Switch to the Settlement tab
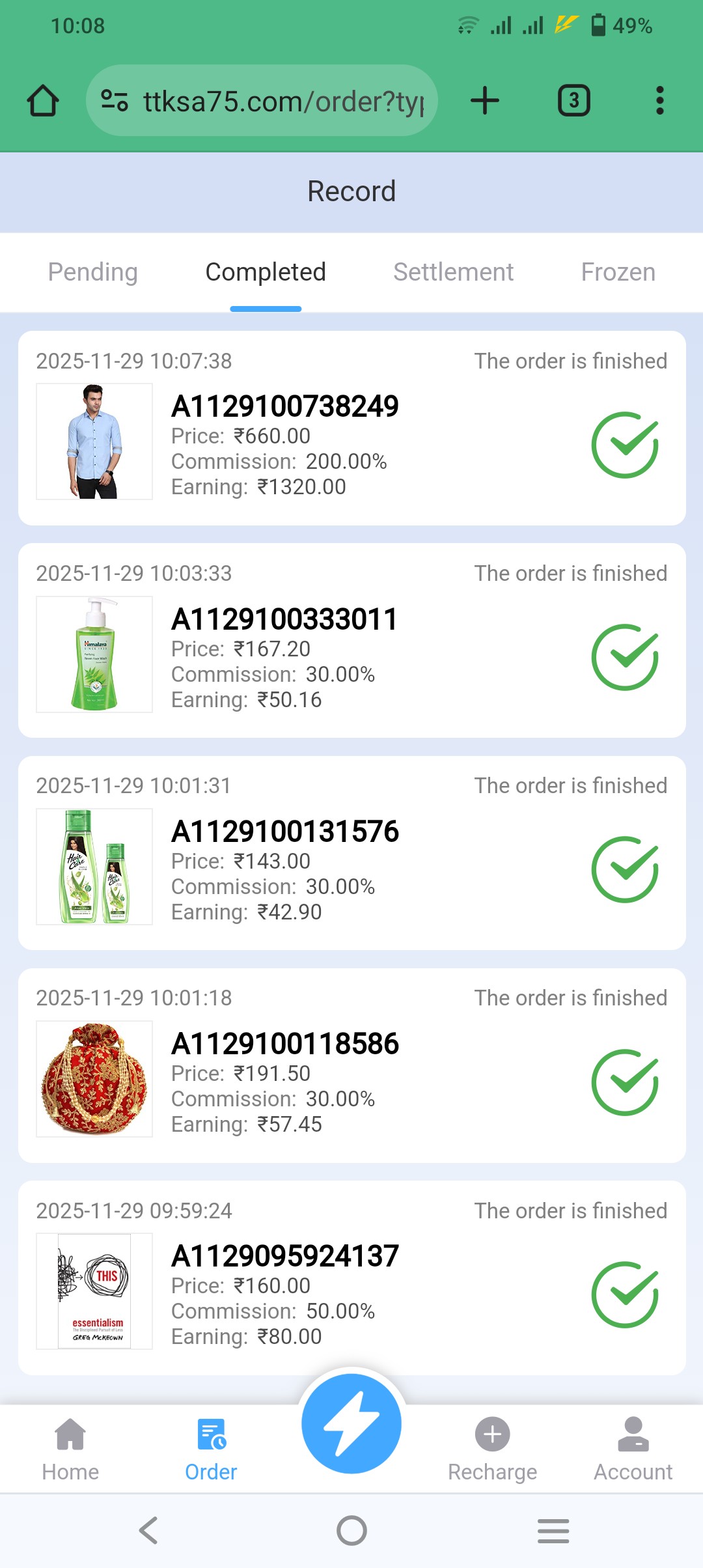703x1568 pixels. [453, 272]
